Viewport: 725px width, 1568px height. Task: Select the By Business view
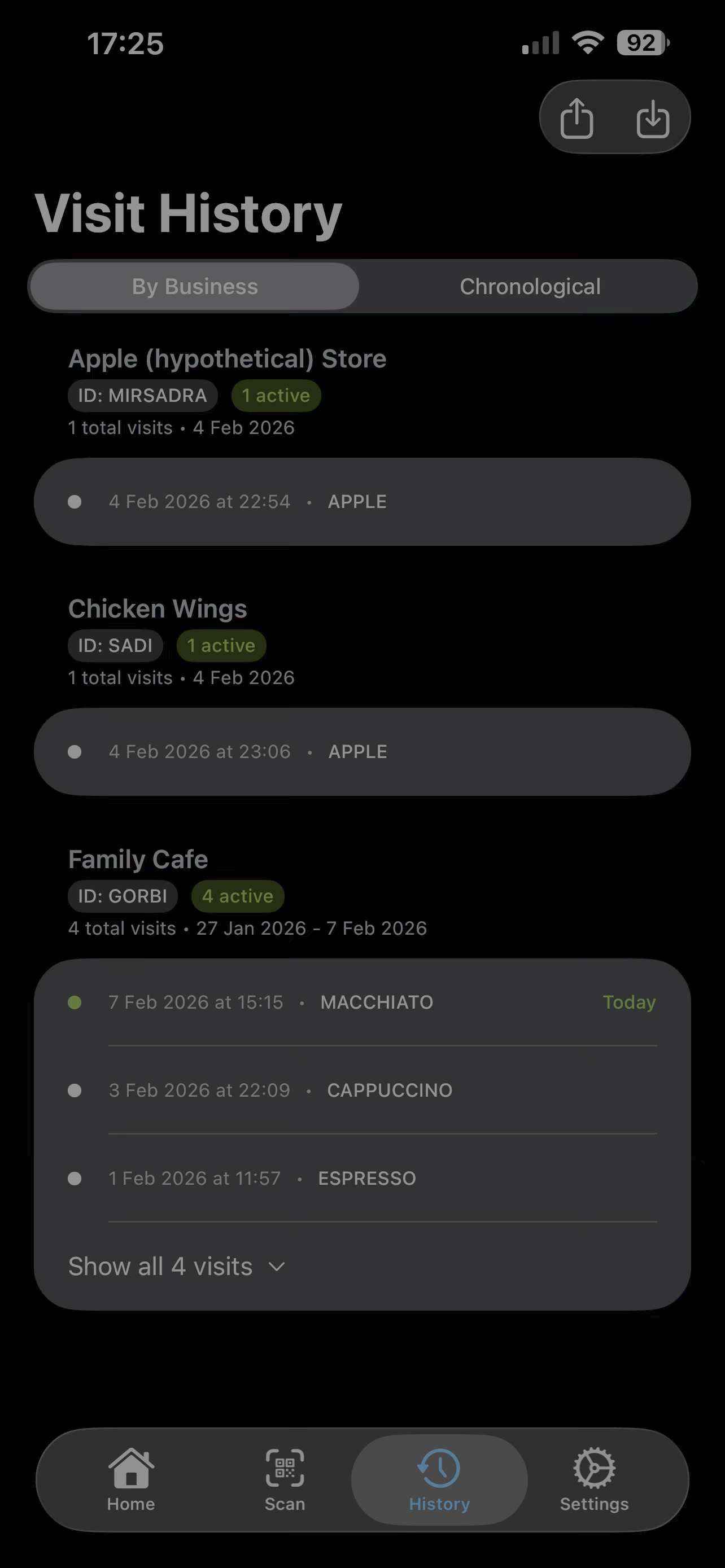(195, 287)
